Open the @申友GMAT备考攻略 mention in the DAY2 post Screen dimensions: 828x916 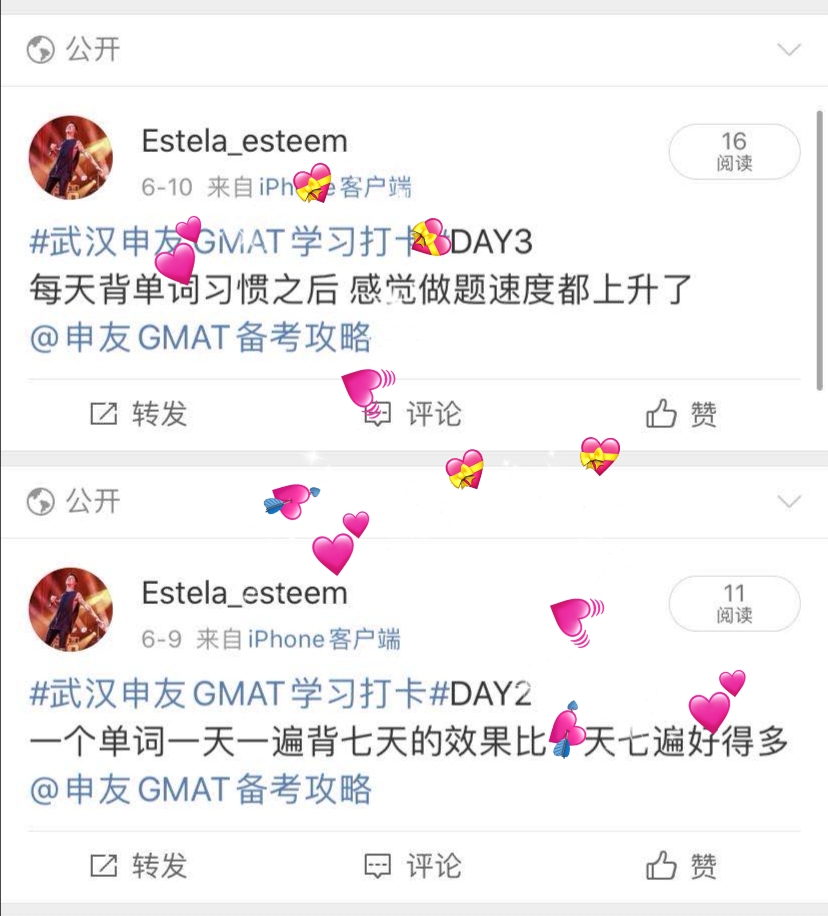(x=200, y=790)
